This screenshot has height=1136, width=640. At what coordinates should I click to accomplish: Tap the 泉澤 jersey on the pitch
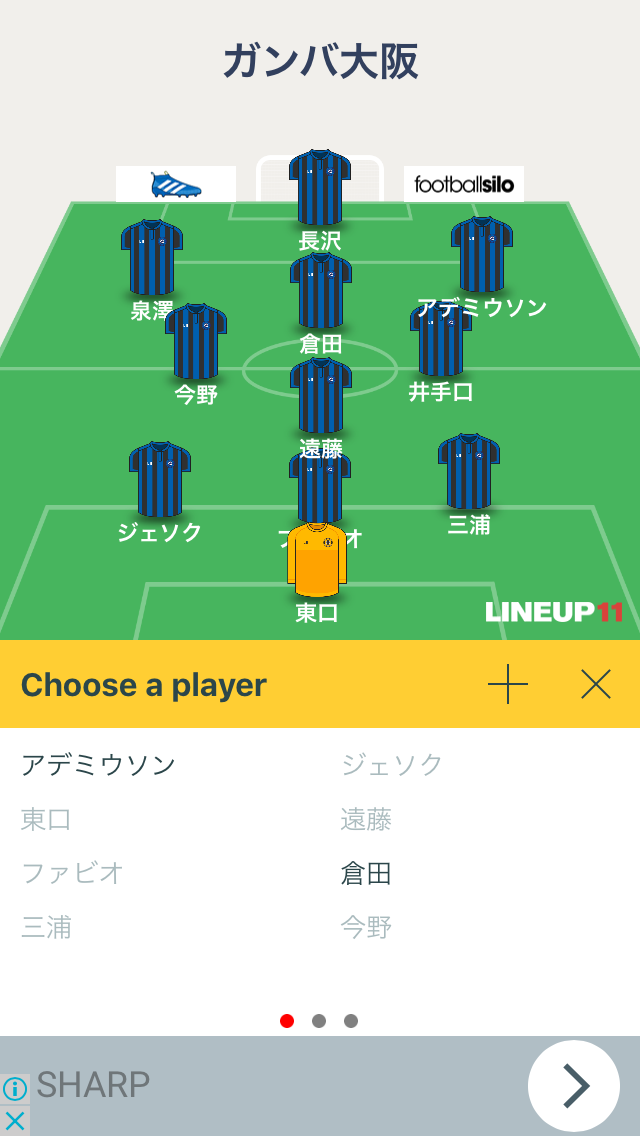152,258
